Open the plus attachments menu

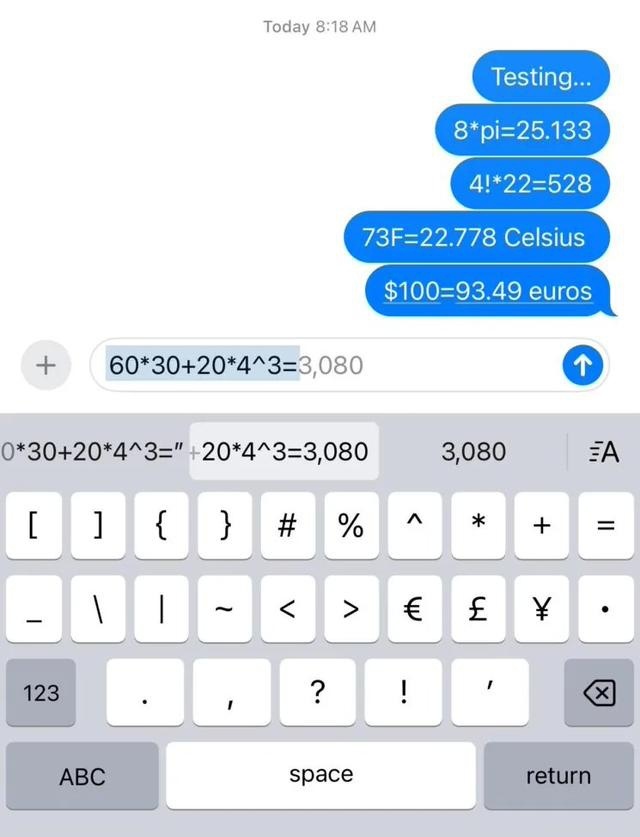coord(46,365)
